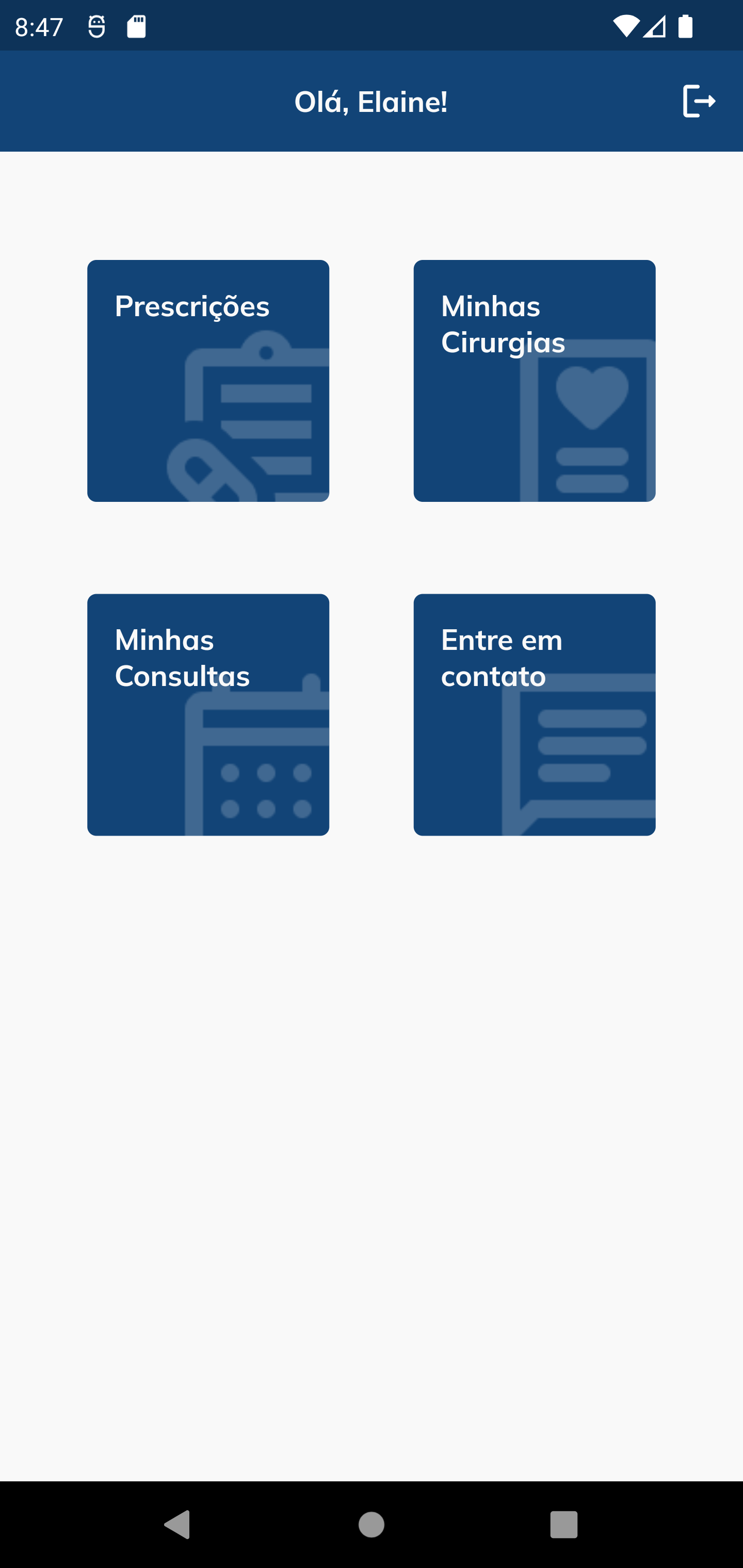Go back using the system back button
The width and height of the screenshot is (743, 1568).
(178, 1525)
